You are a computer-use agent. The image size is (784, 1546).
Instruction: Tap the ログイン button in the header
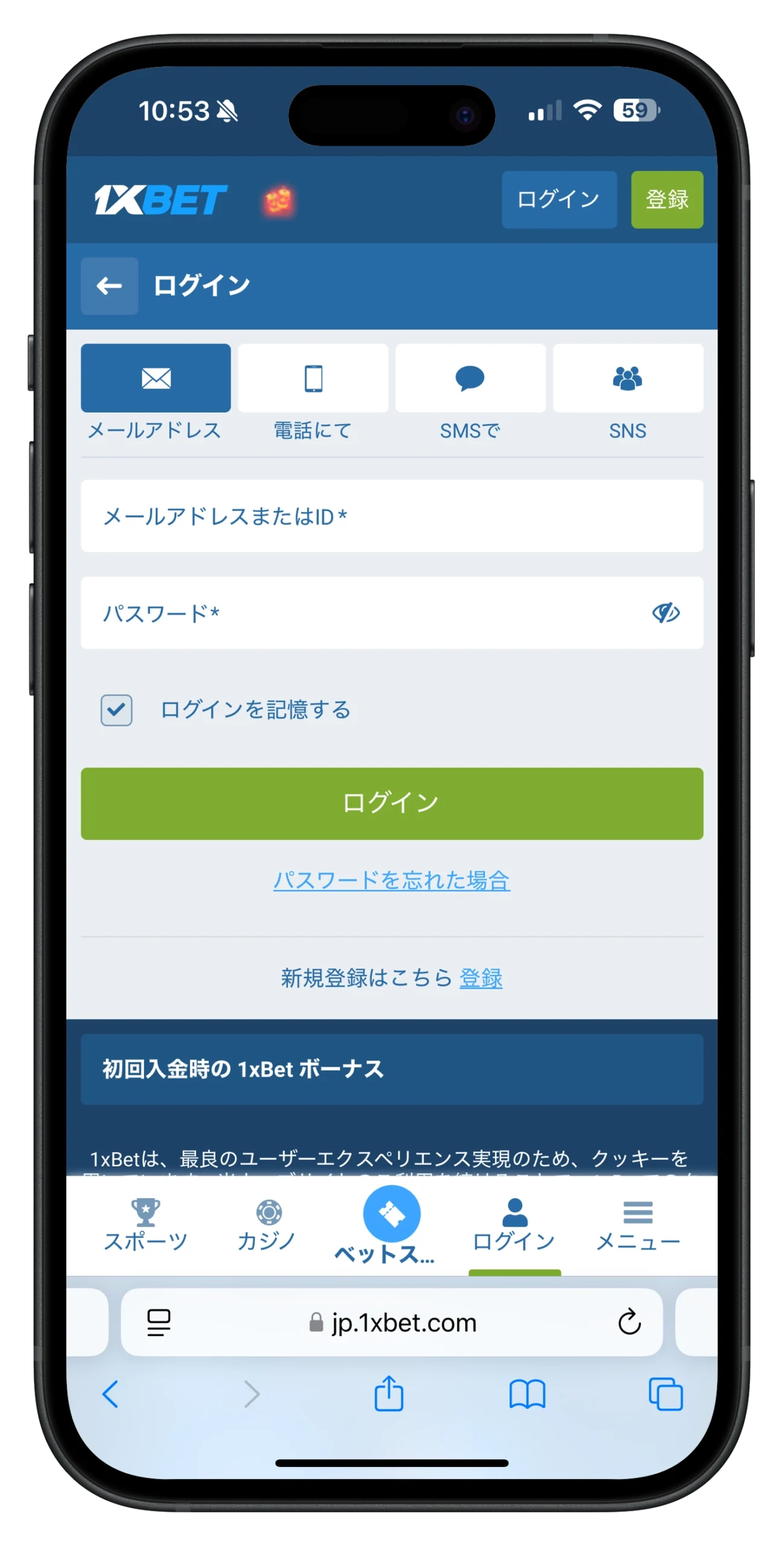[x=559, y=199]
